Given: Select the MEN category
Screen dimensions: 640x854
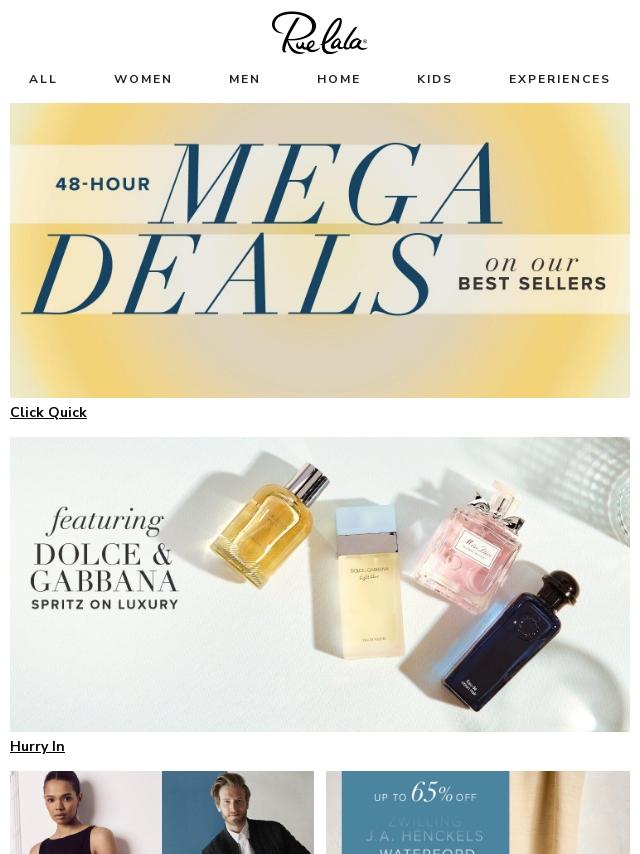Looking at the screenshot, I should [244, 79].
